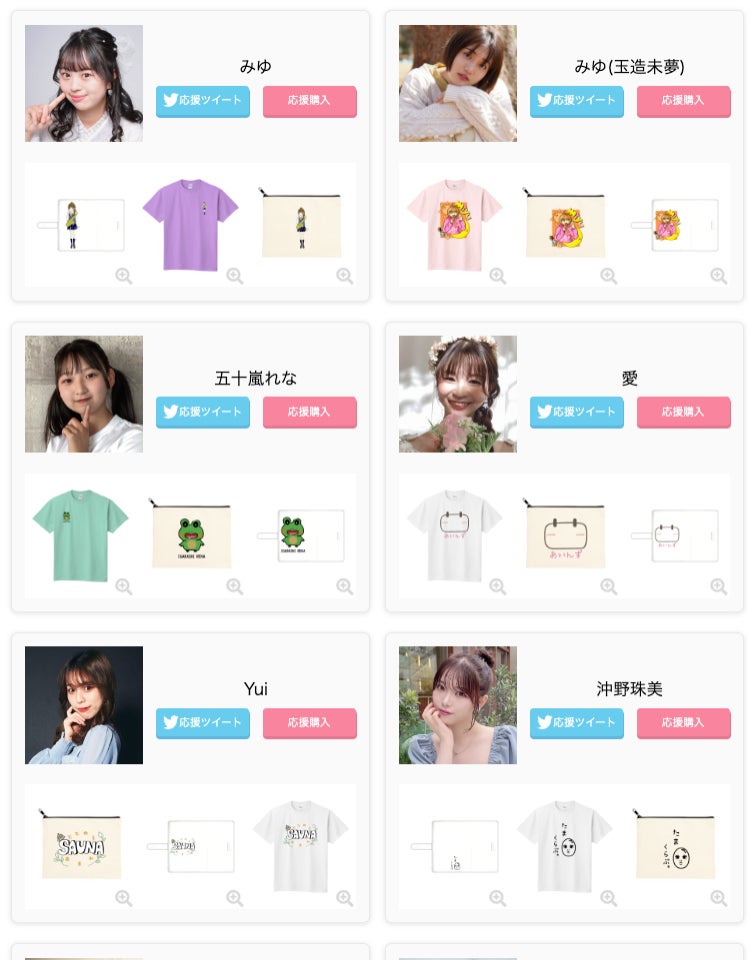Tap 応援購入 button for Yui
The image size is (756, 960).
click(x=310, y=723)
